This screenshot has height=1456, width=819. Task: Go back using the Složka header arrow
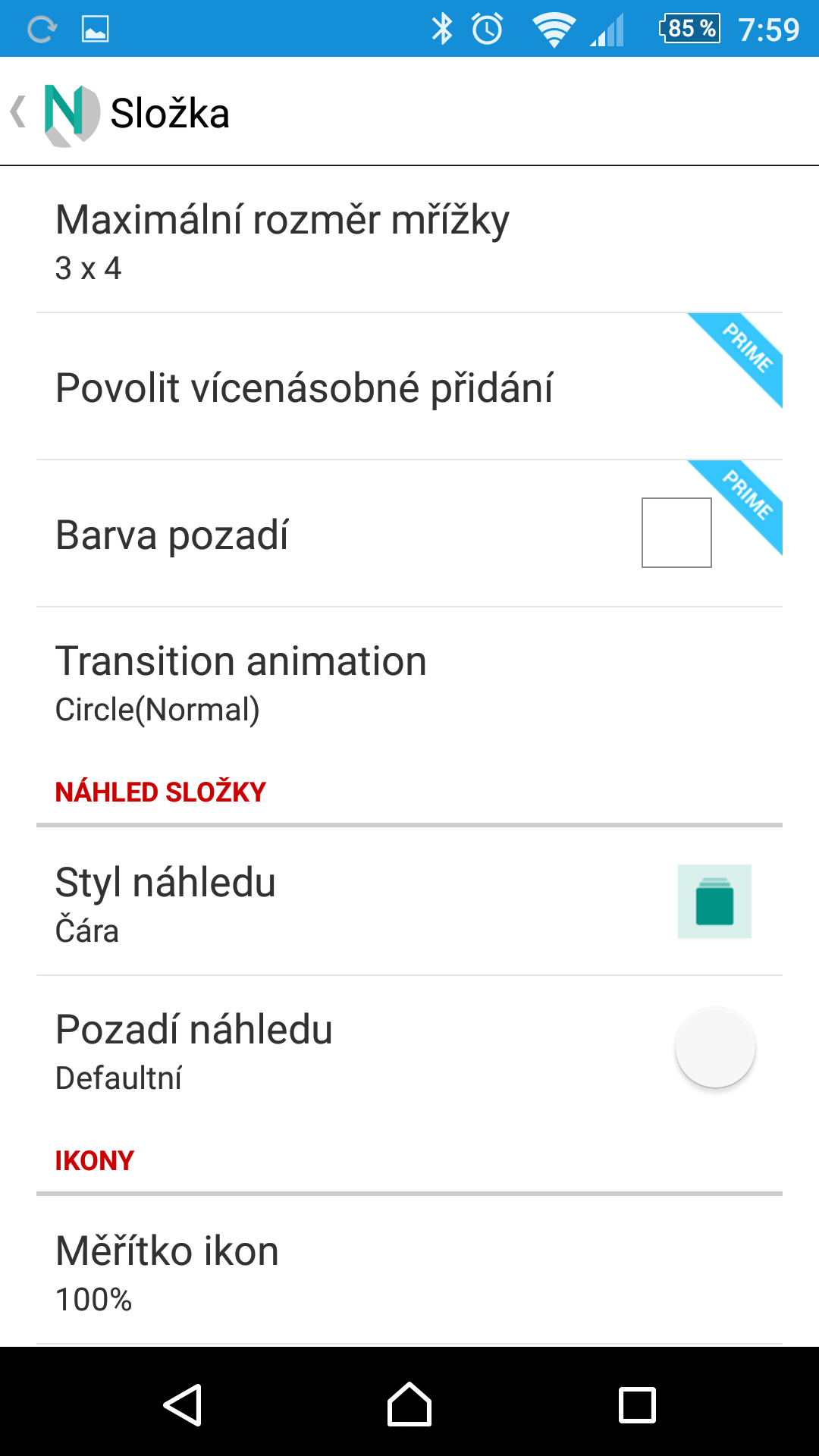(x=18, y=112)
